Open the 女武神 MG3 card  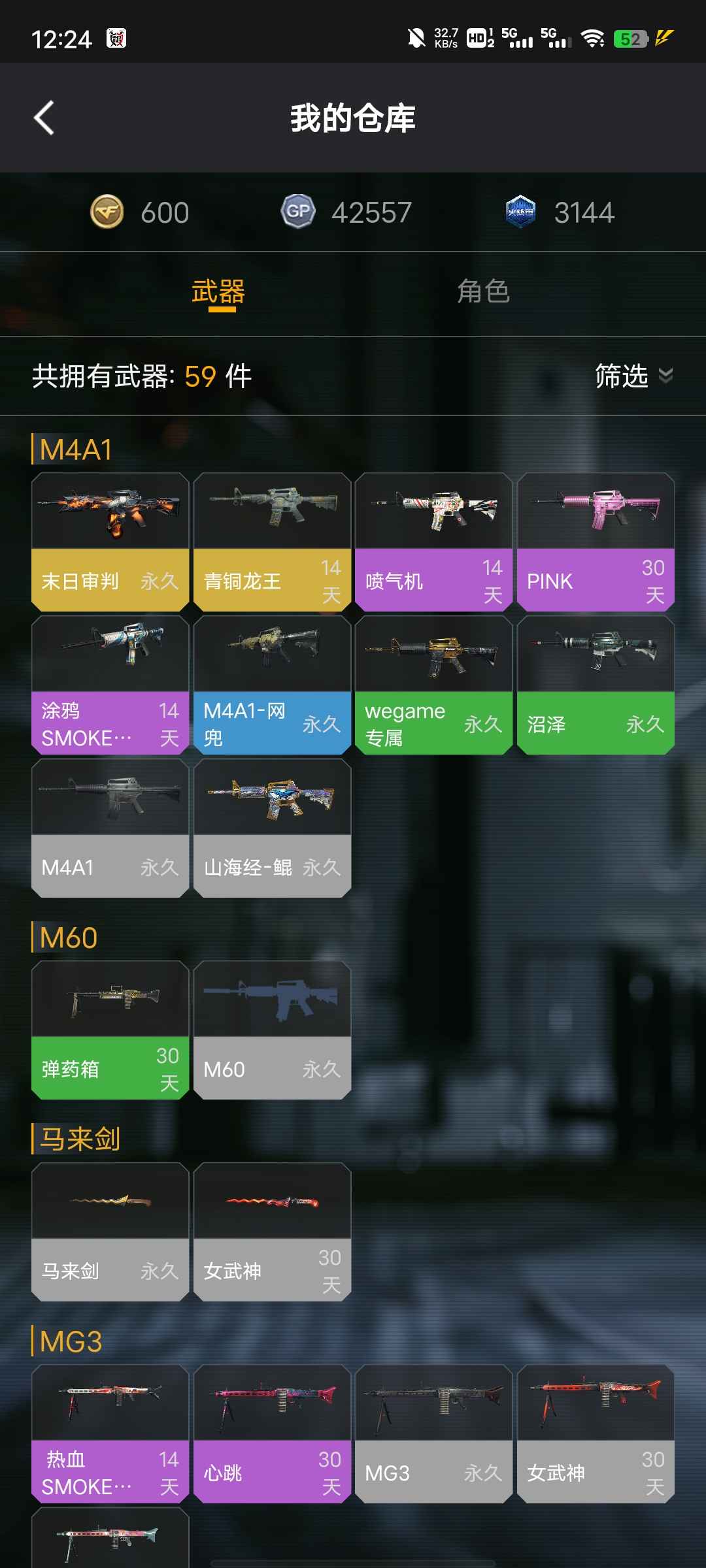pyautogui.click(x=596, y=1433)
